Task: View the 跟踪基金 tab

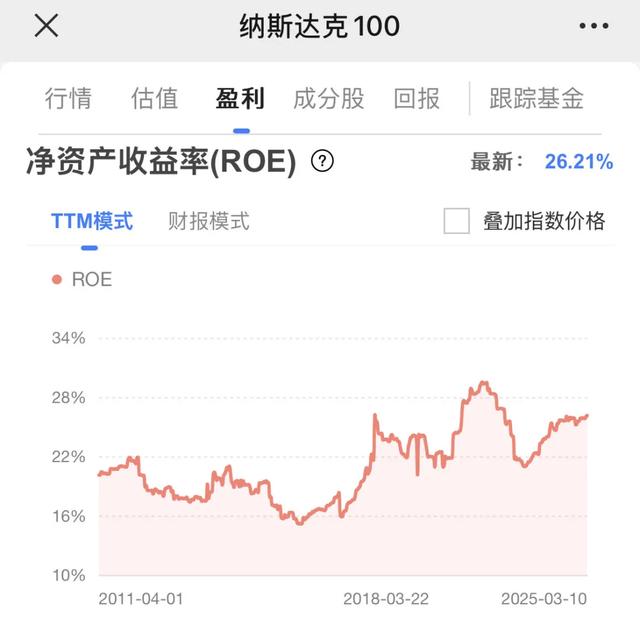Action: [x=536, y=98]
